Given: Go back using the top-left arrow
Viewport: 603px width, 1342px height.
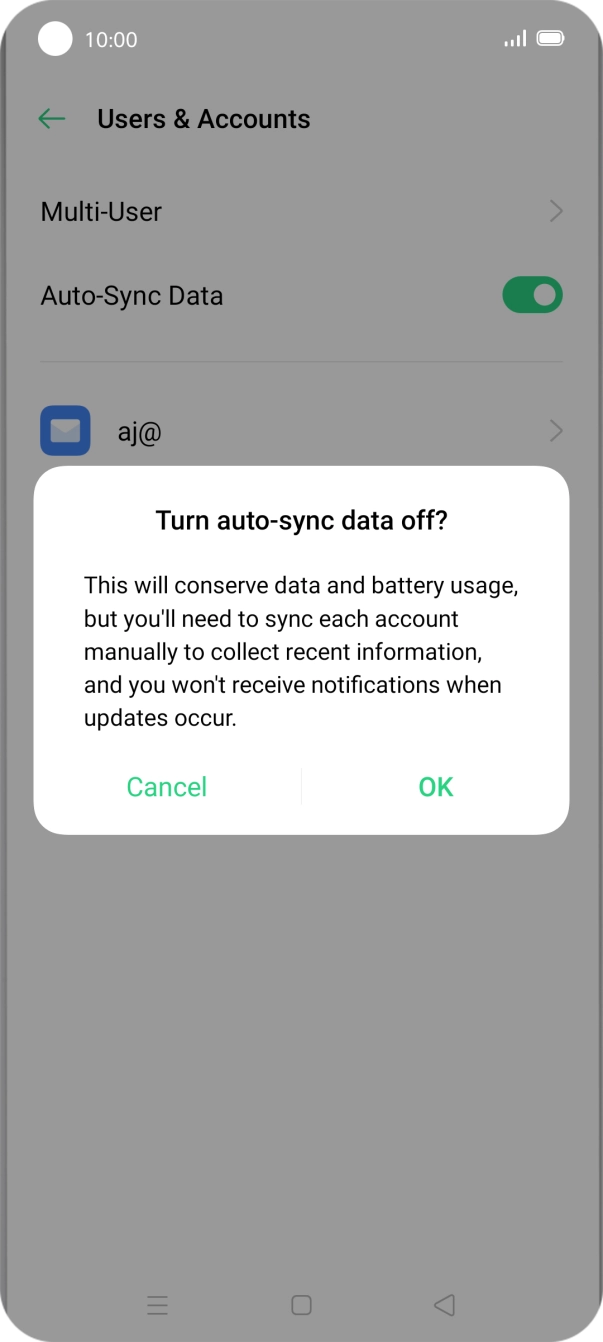Looking at the screenshot, I should [52, 119].
